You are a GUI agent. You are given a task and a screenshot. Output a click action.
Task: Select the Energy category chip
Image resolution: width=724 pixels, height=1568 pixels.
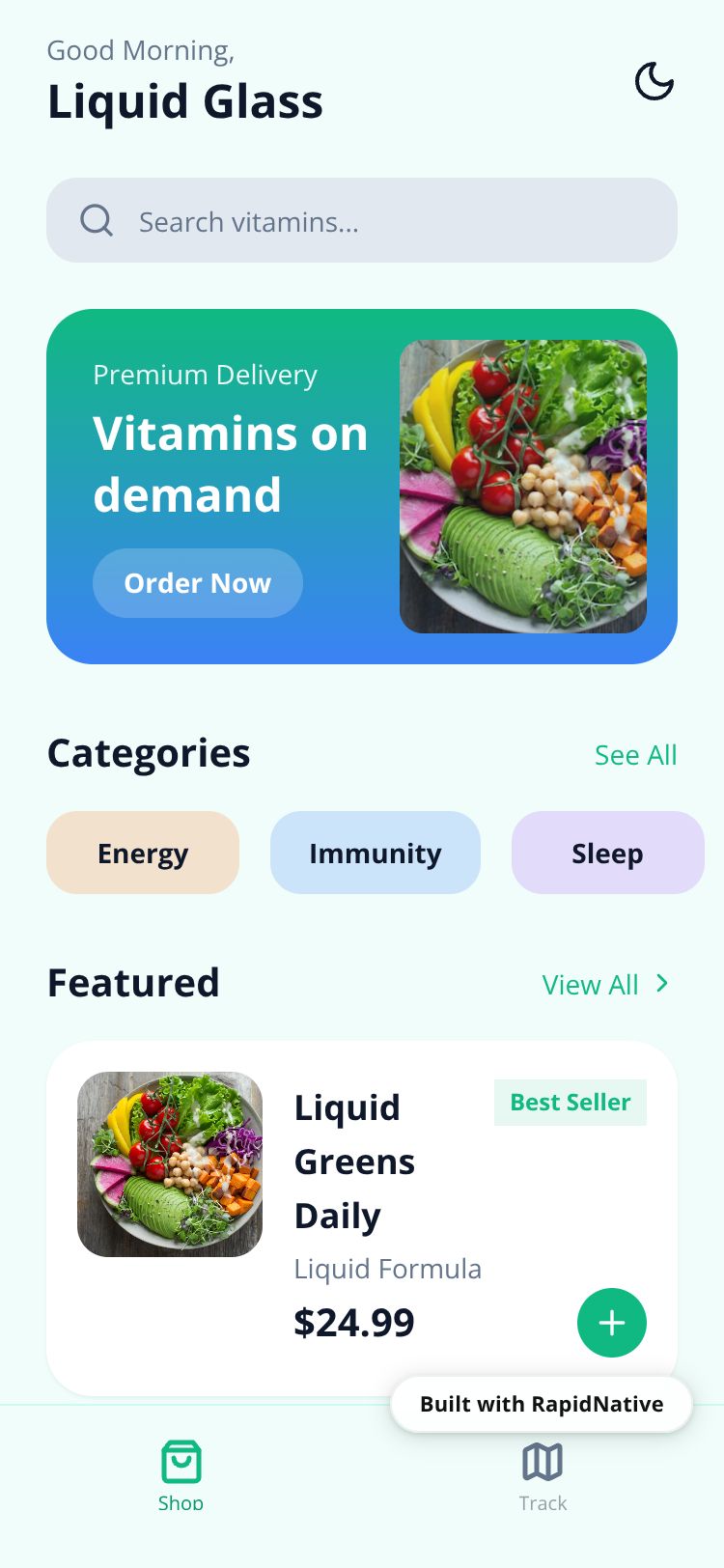(143, 853)
